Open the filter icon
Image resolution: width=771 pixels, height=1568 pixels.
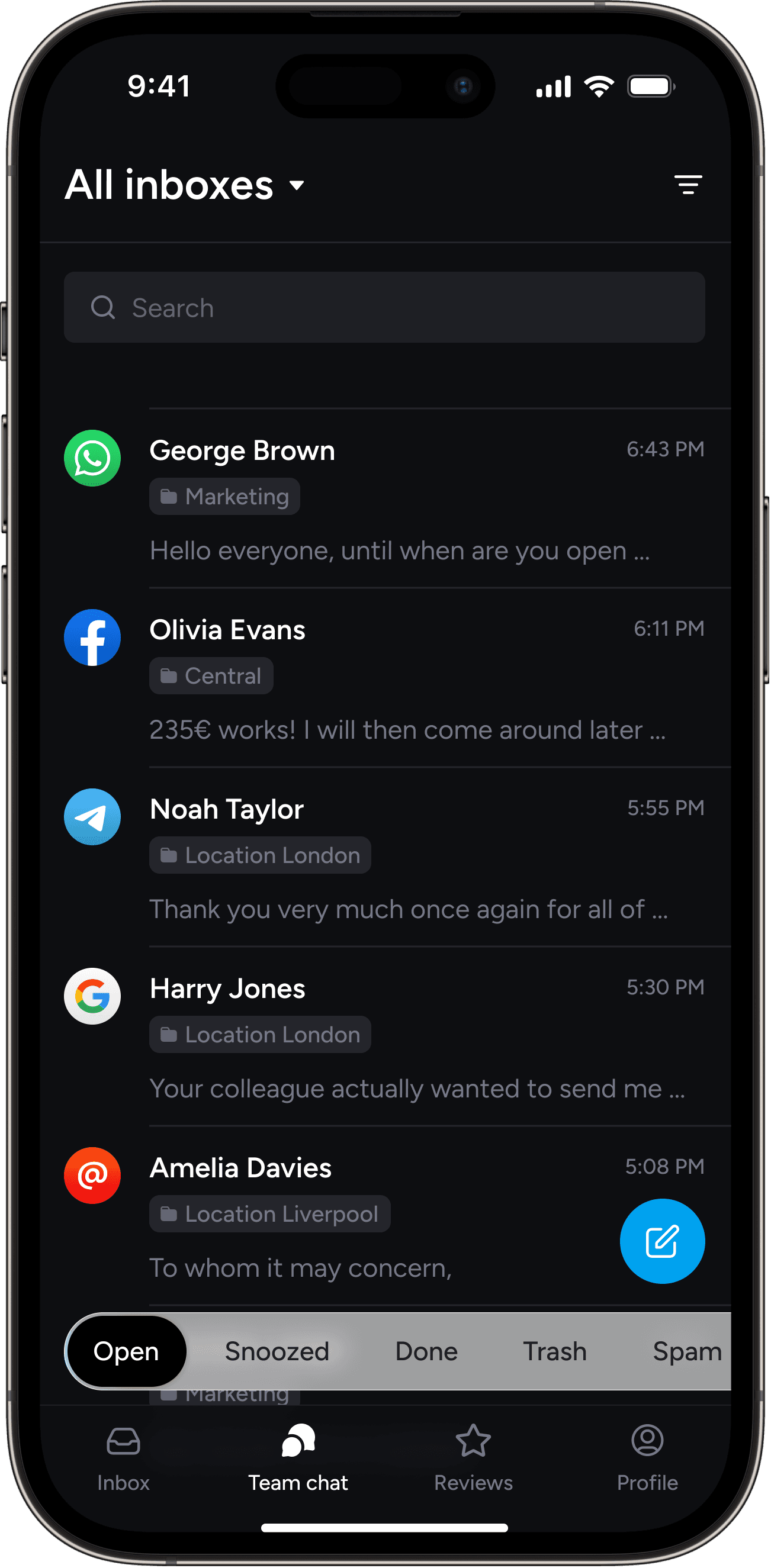pyautogui.click(x=688, y=185)
